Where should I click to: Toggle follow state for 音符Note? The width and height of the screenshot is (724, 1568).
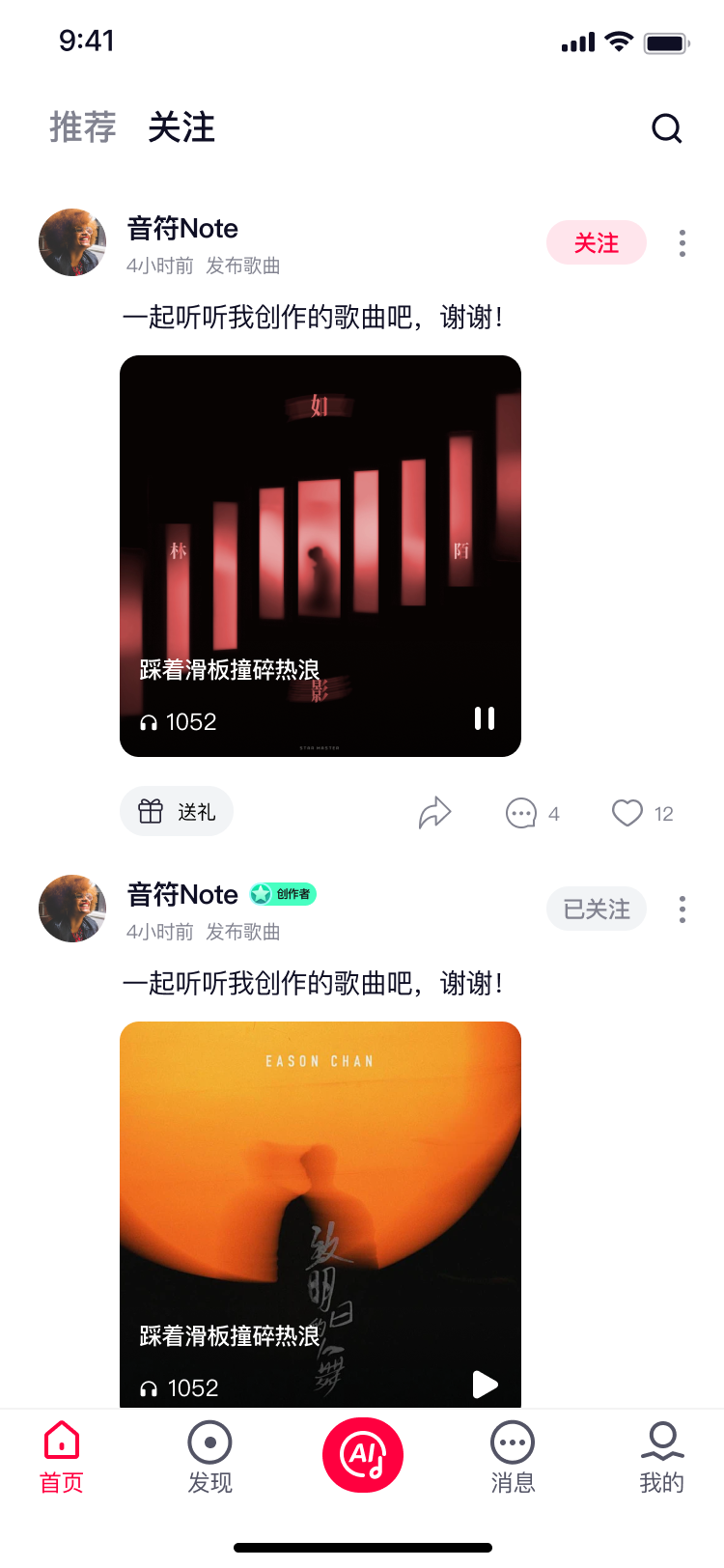click(597, 242)
